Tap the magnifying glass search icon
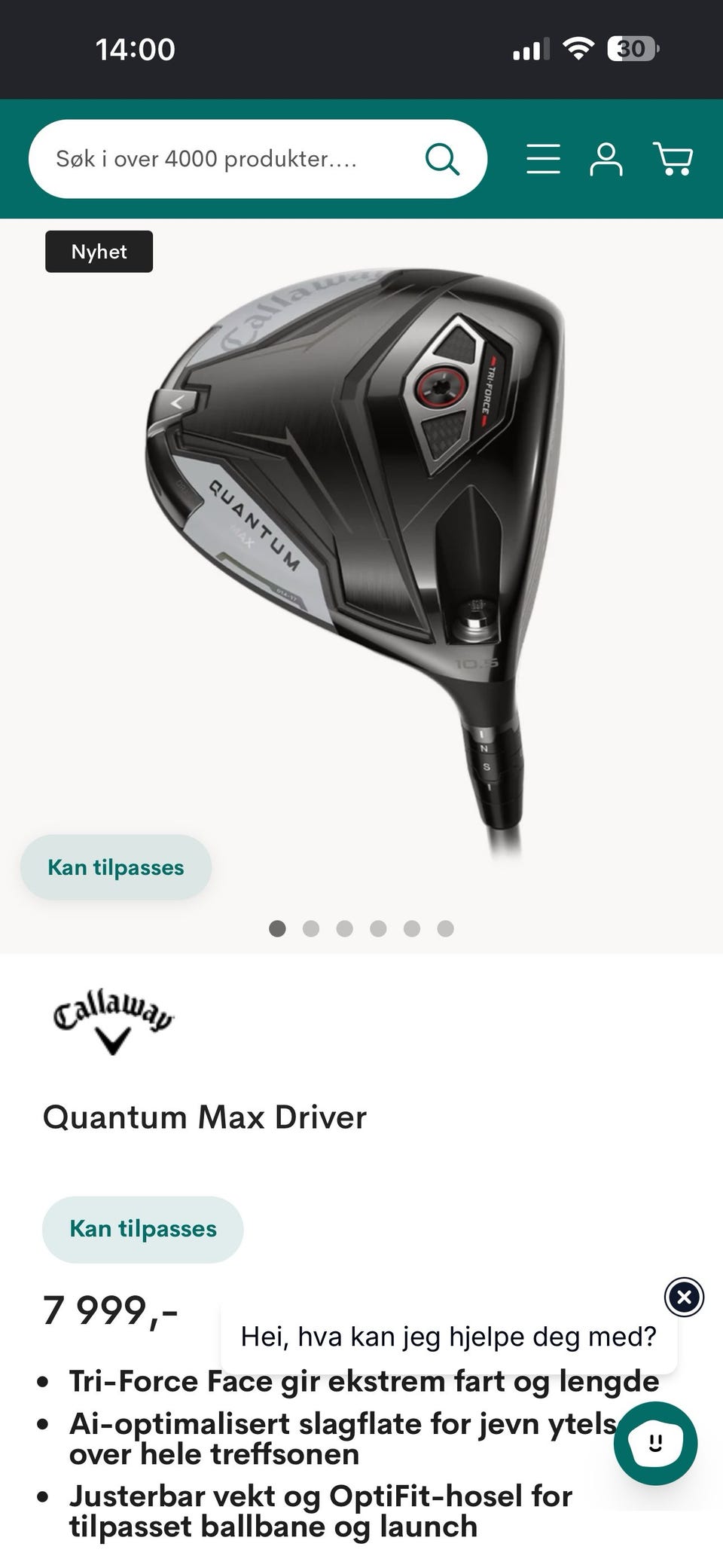 pyautogui.click(x=442, y=159)
